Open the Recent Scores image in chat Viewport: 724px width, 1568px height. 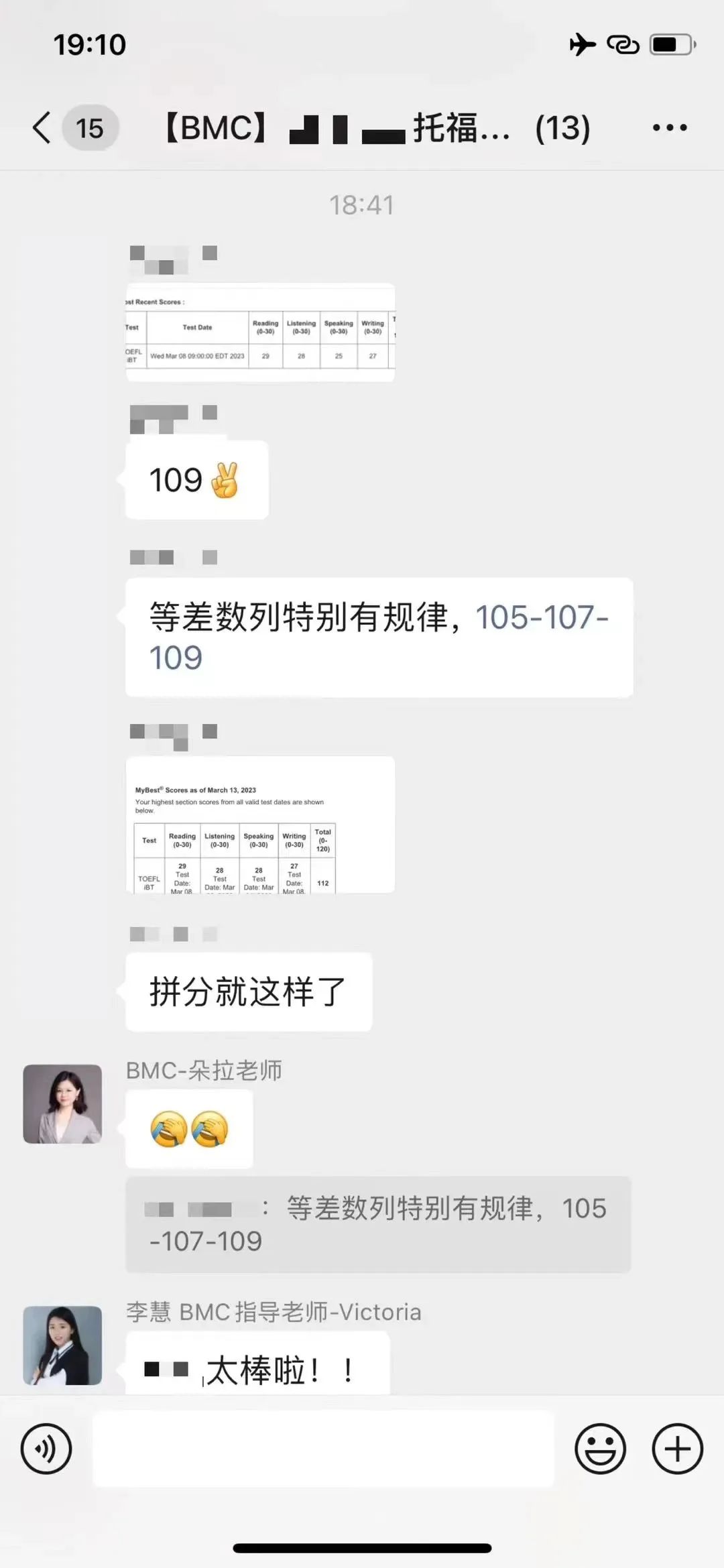(260, 333)
